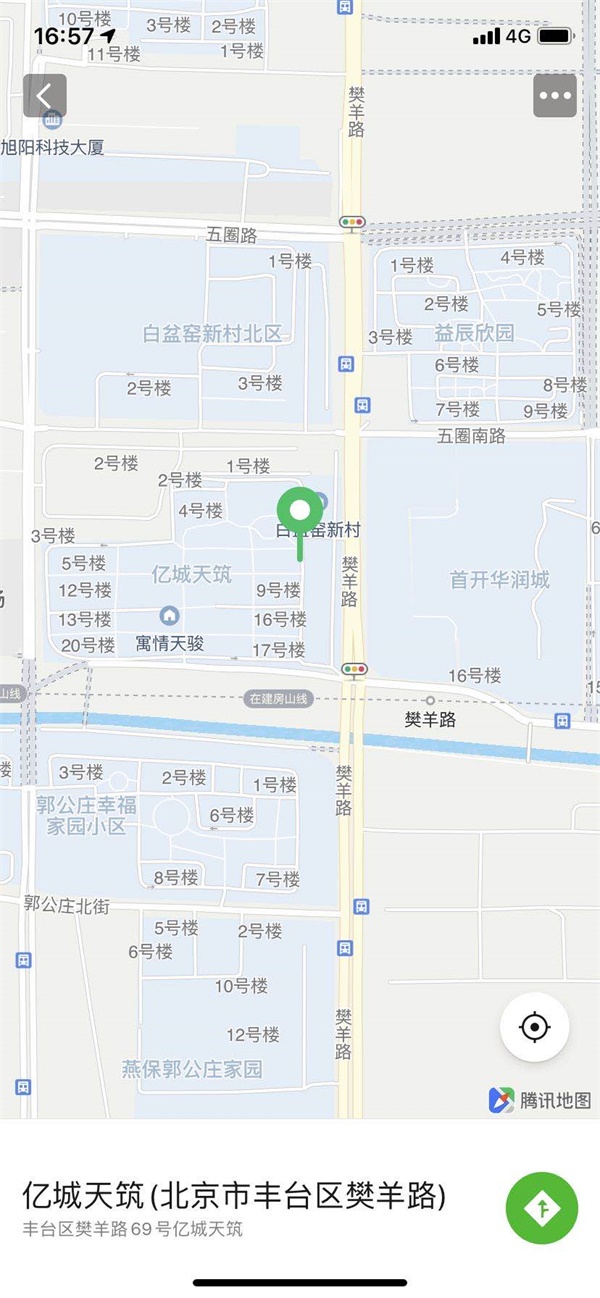The image size is (600, 1298).
Task: Open the three-dot overflow menu
Action: click(x=555, y=96)
